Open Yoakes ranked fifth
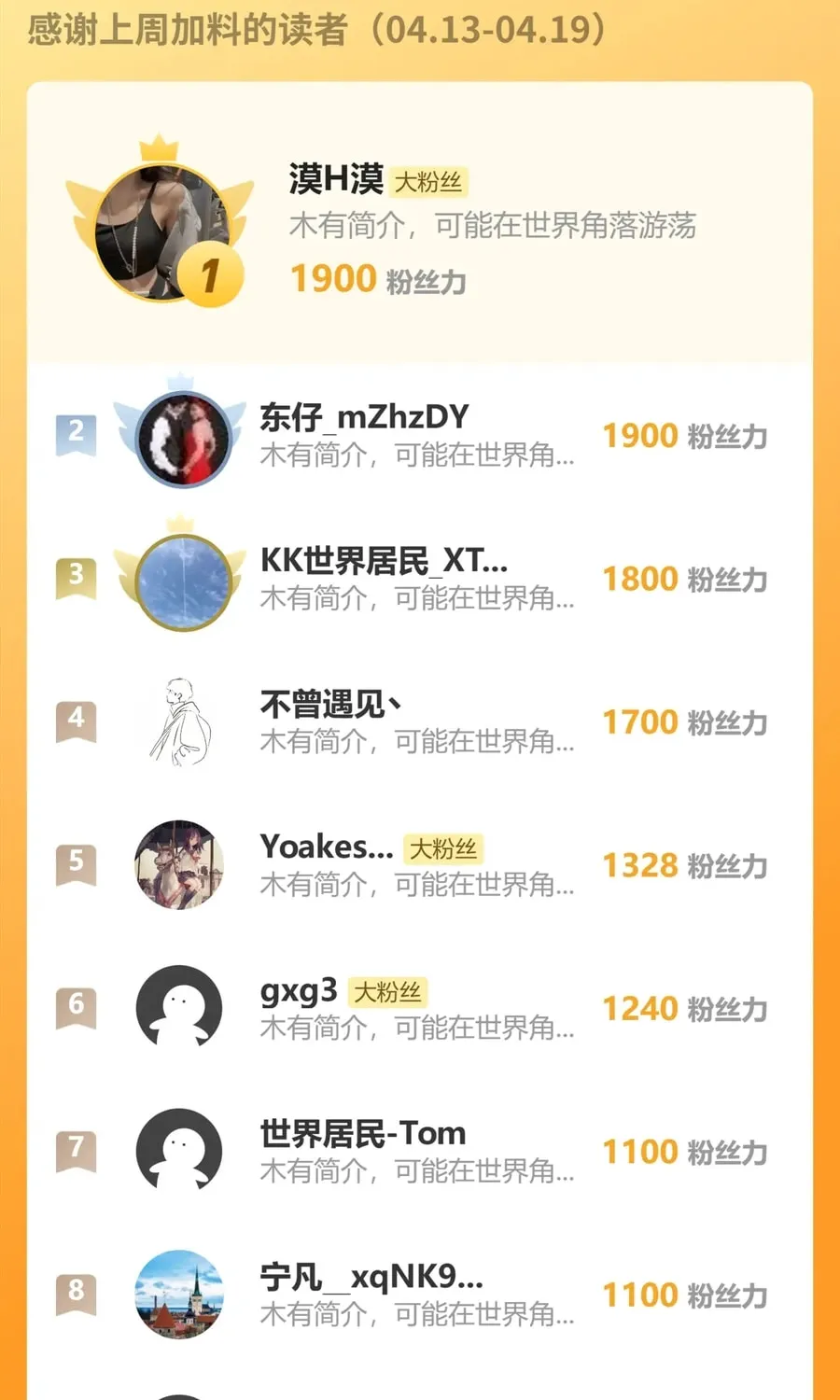 point(420,865)
